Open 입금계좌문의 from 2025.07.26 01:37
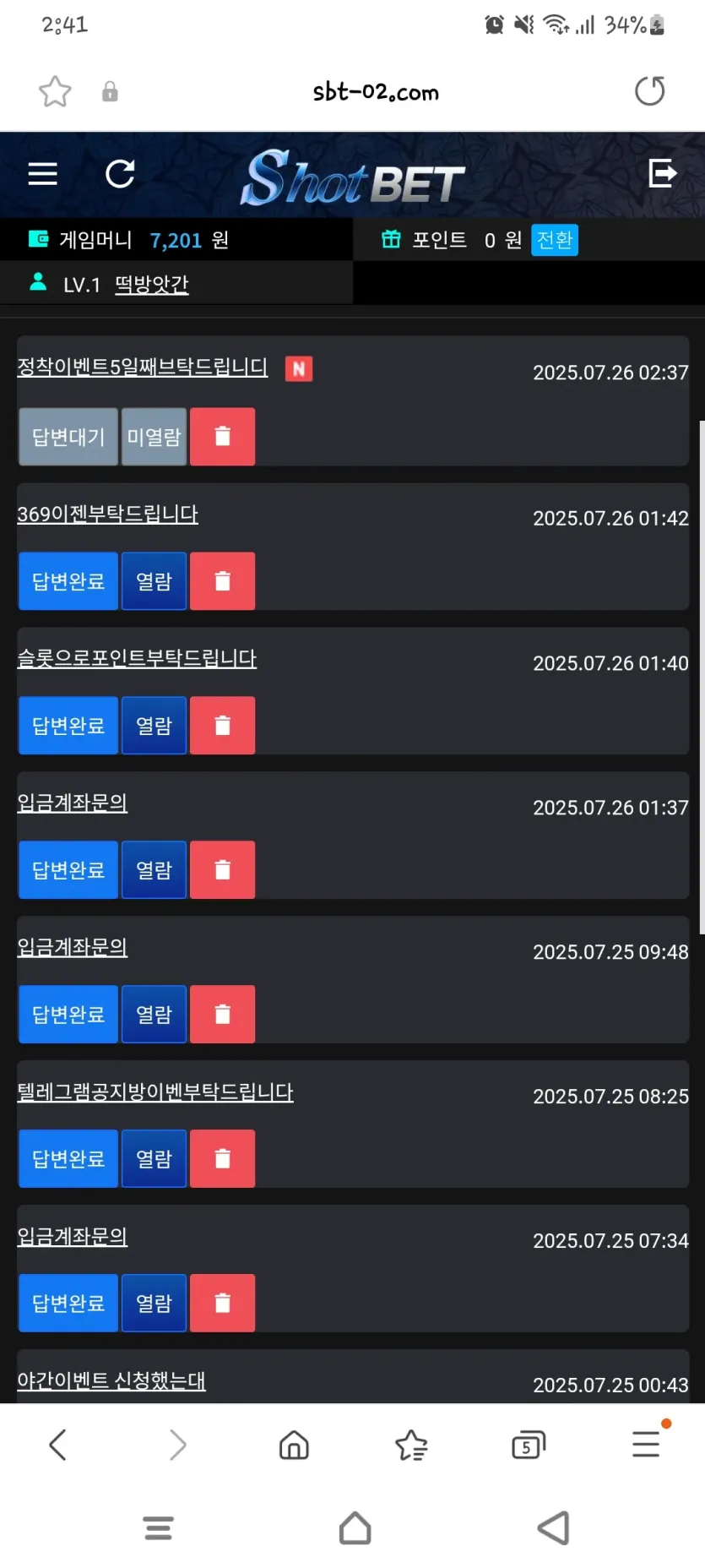 click(72, 803)
